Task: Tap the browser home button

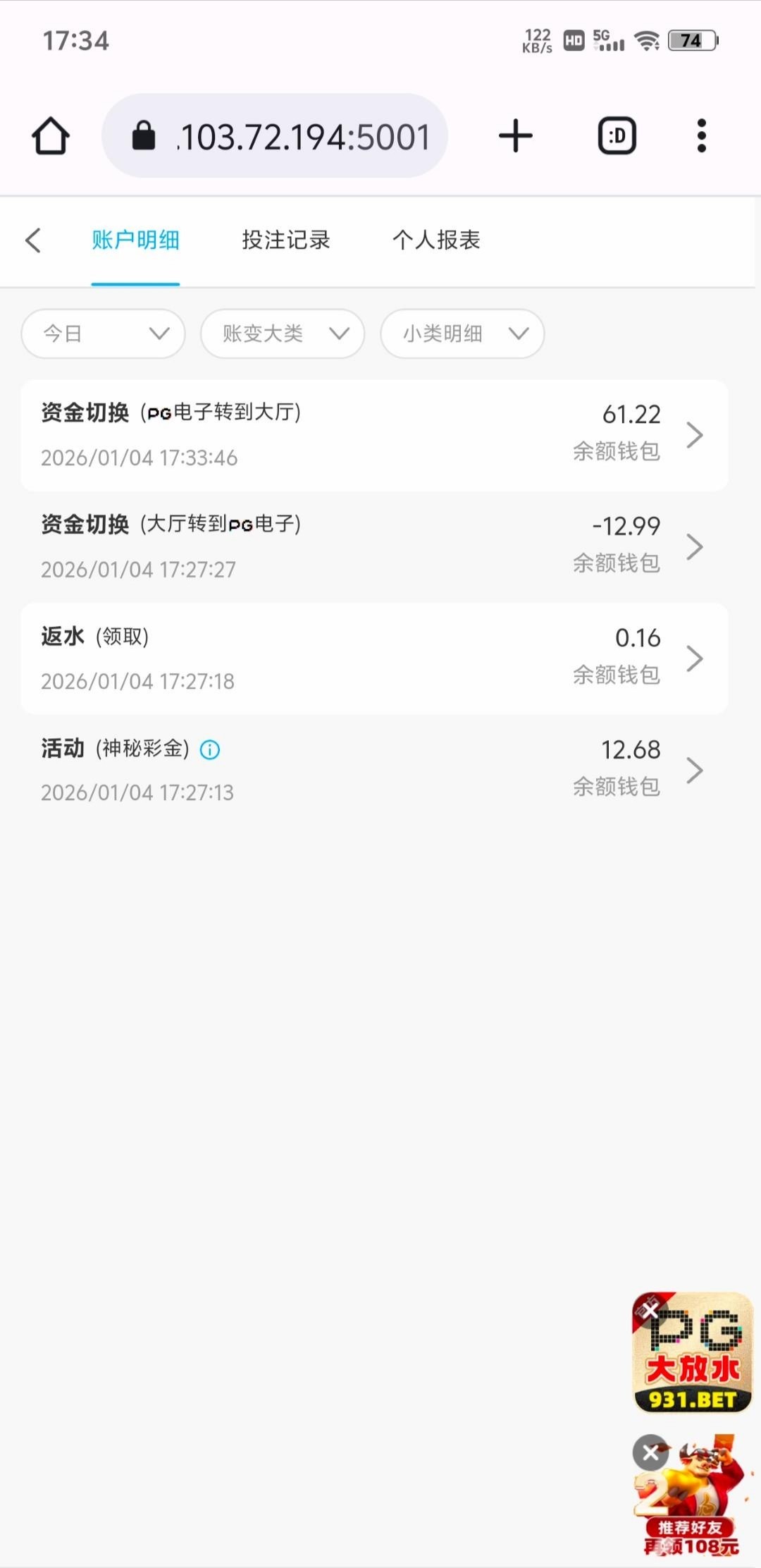Action: [x=51, y=135]
